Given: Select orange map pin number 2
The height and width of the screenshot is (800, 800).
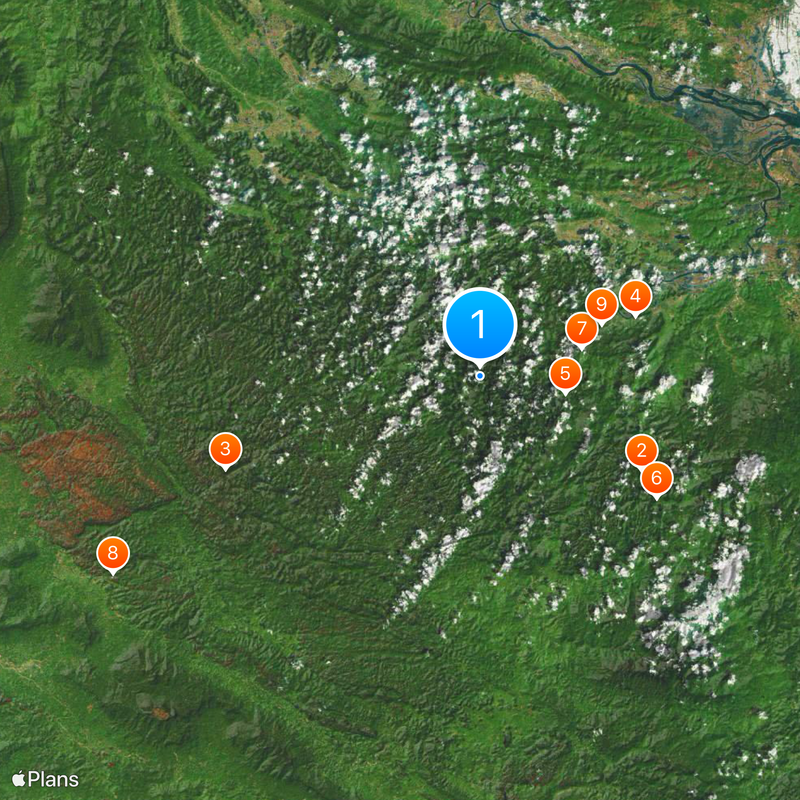Looking at the screenshot, I should coord(641,451).
